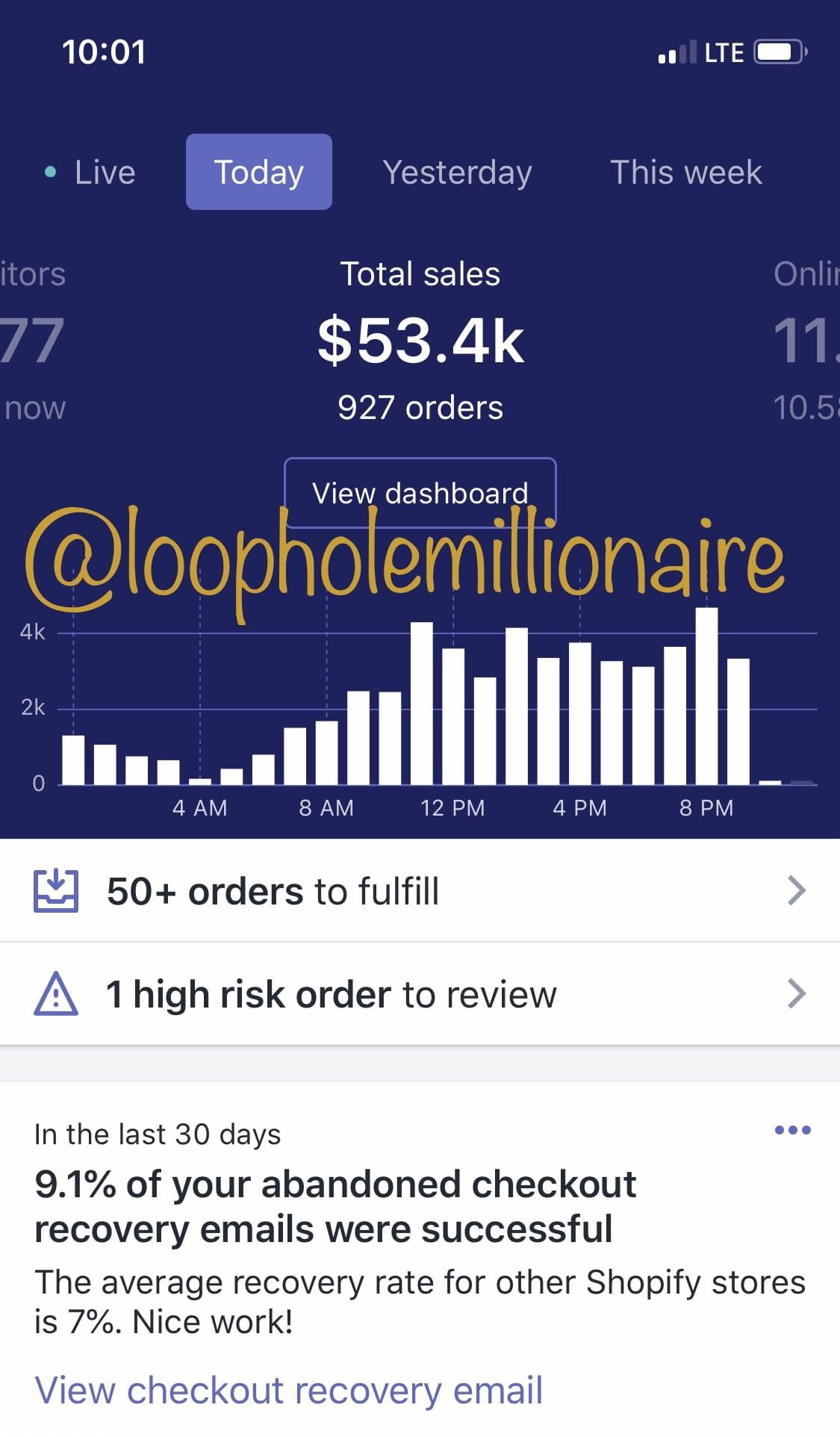Open View checkout recovery email link
The image size is (840, 1437).
[288, 1390]
